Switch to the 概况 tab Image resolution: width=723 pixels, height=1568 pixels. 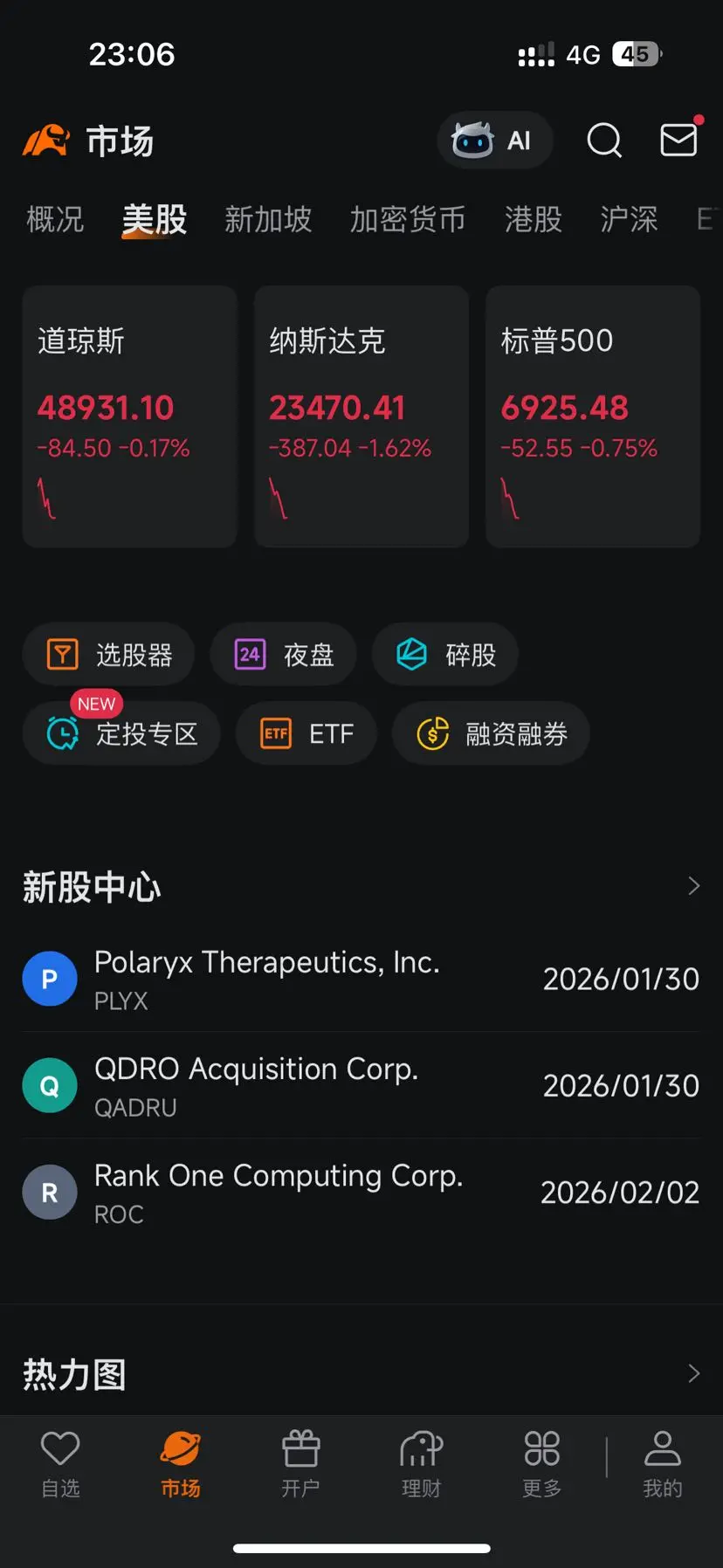pyautogui.click(x=55, y=219)
